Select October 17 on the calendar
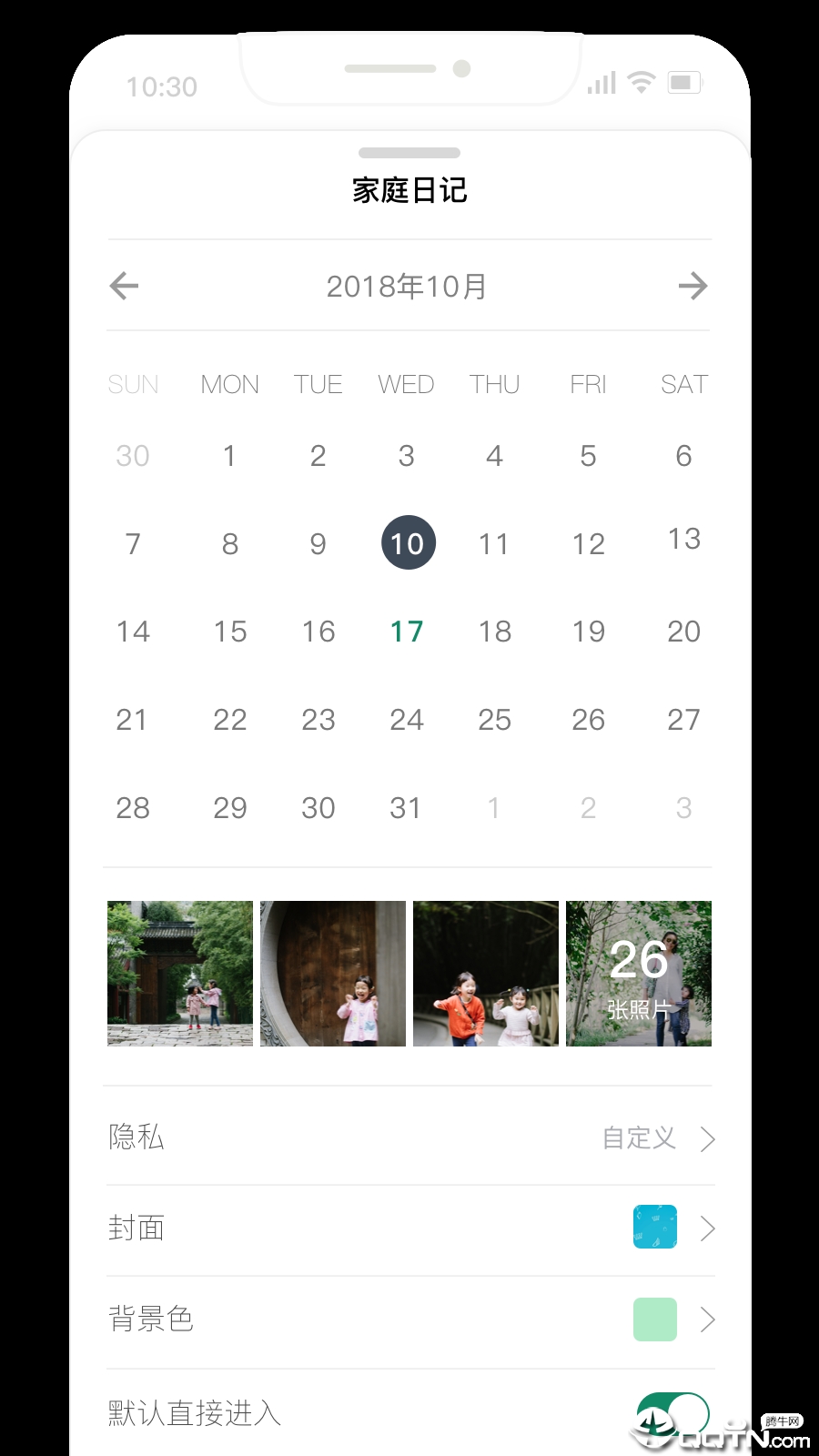Viewport: 819px width, 1456px height. tap(407, 632)
